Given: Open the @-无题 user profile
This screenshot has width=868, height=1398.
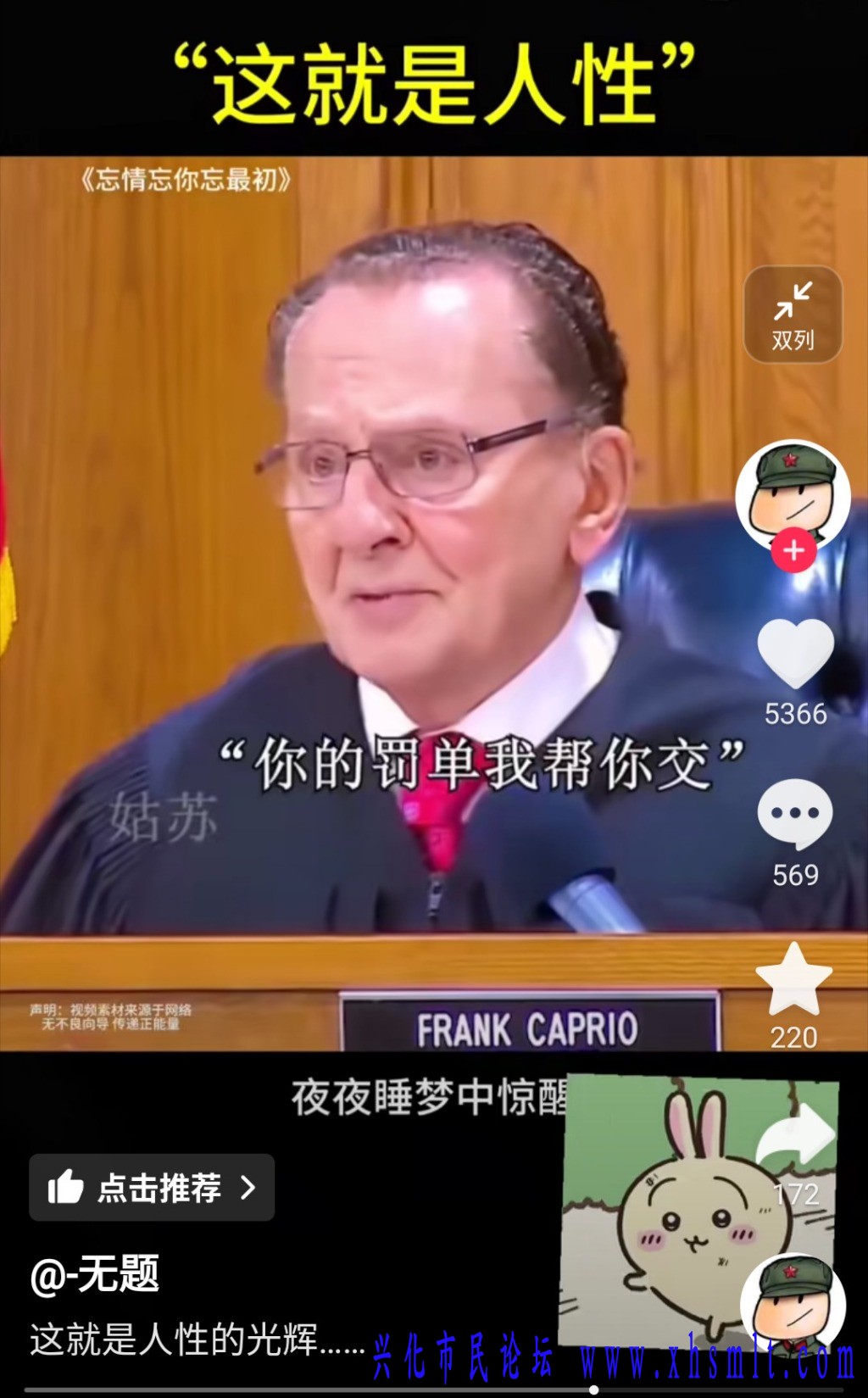Looking at the screenshot, I should [x=95, y=1273].
